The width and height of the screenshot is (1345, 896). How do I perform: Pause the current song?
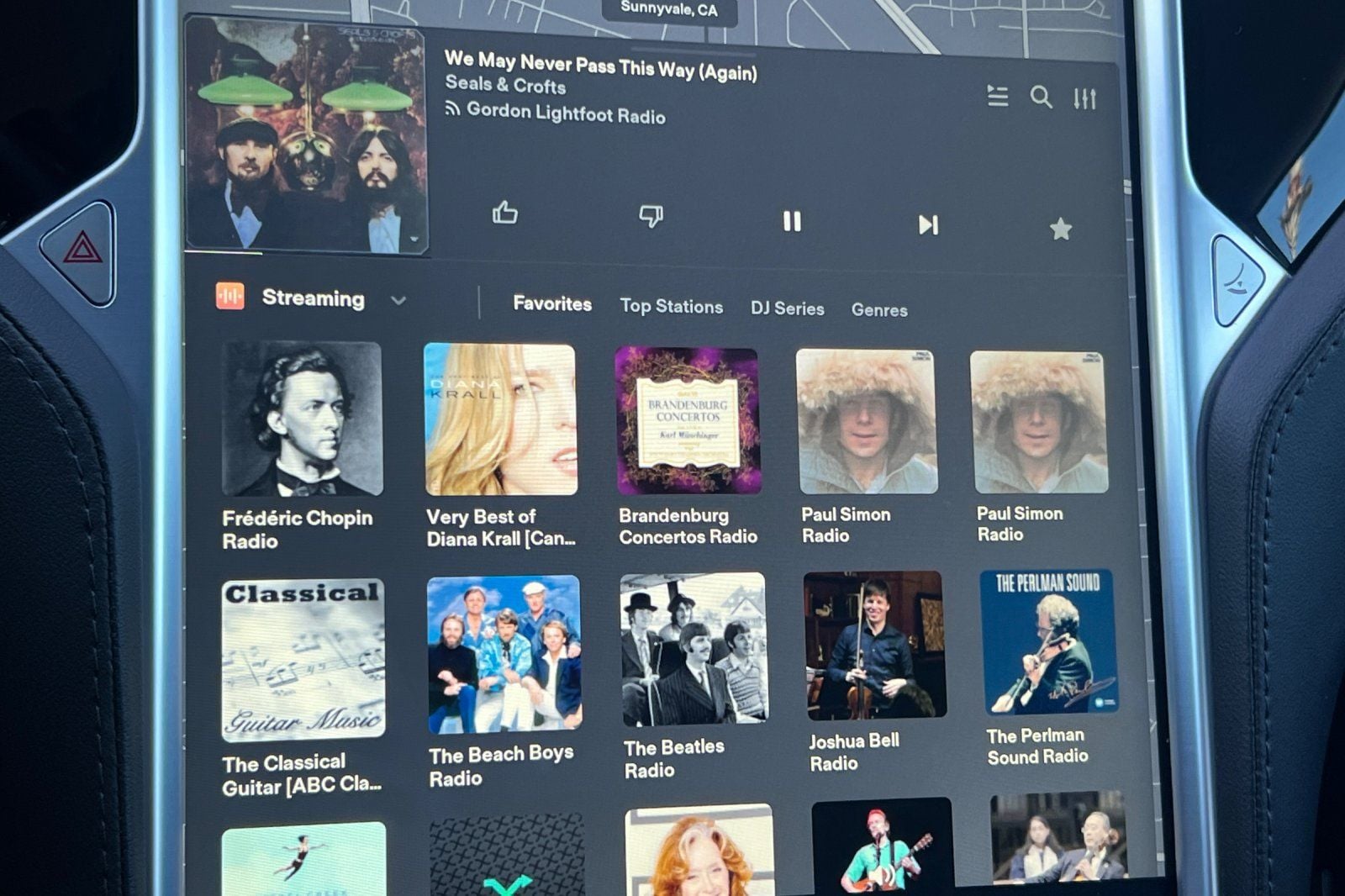792,221
